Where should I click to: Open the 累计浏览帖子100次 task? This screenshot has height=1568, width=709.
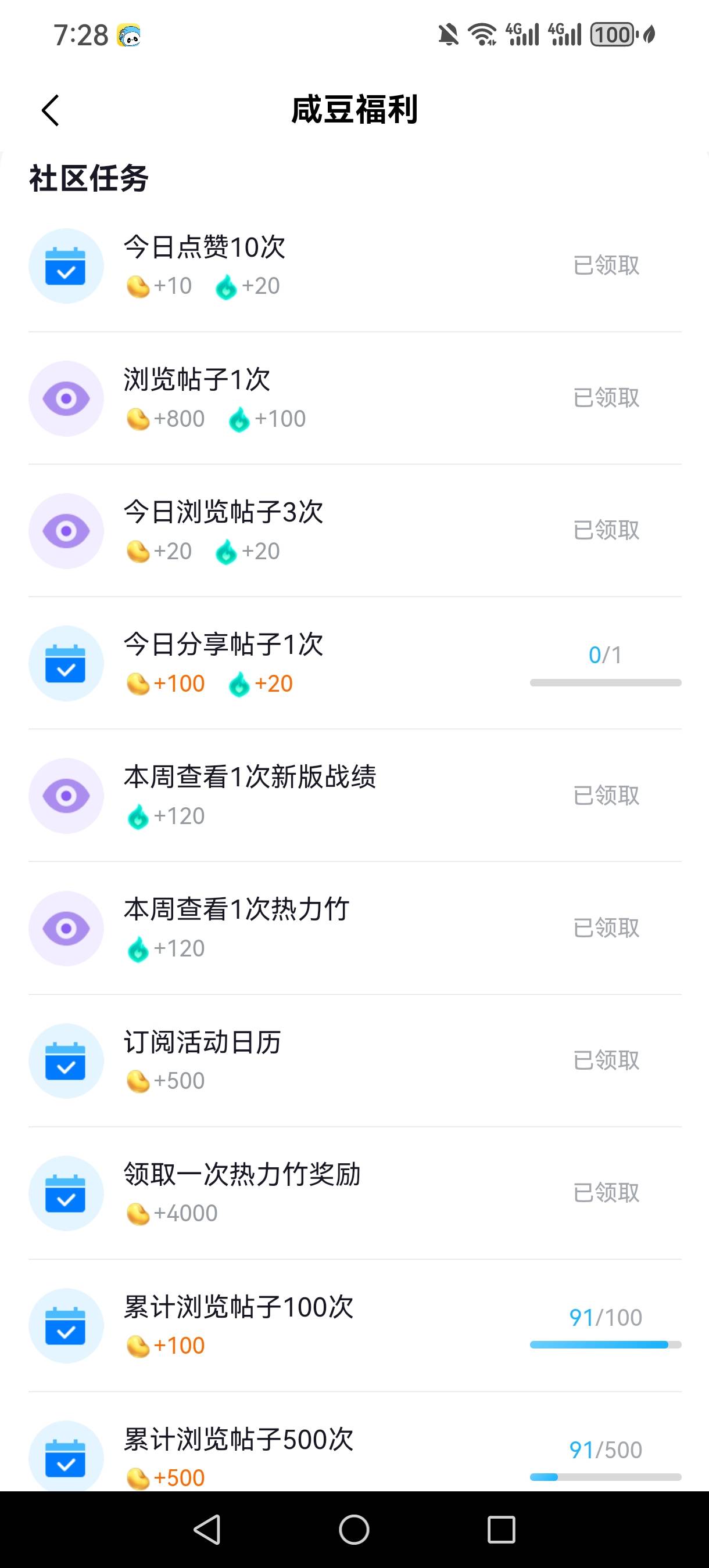[354, 1325]
